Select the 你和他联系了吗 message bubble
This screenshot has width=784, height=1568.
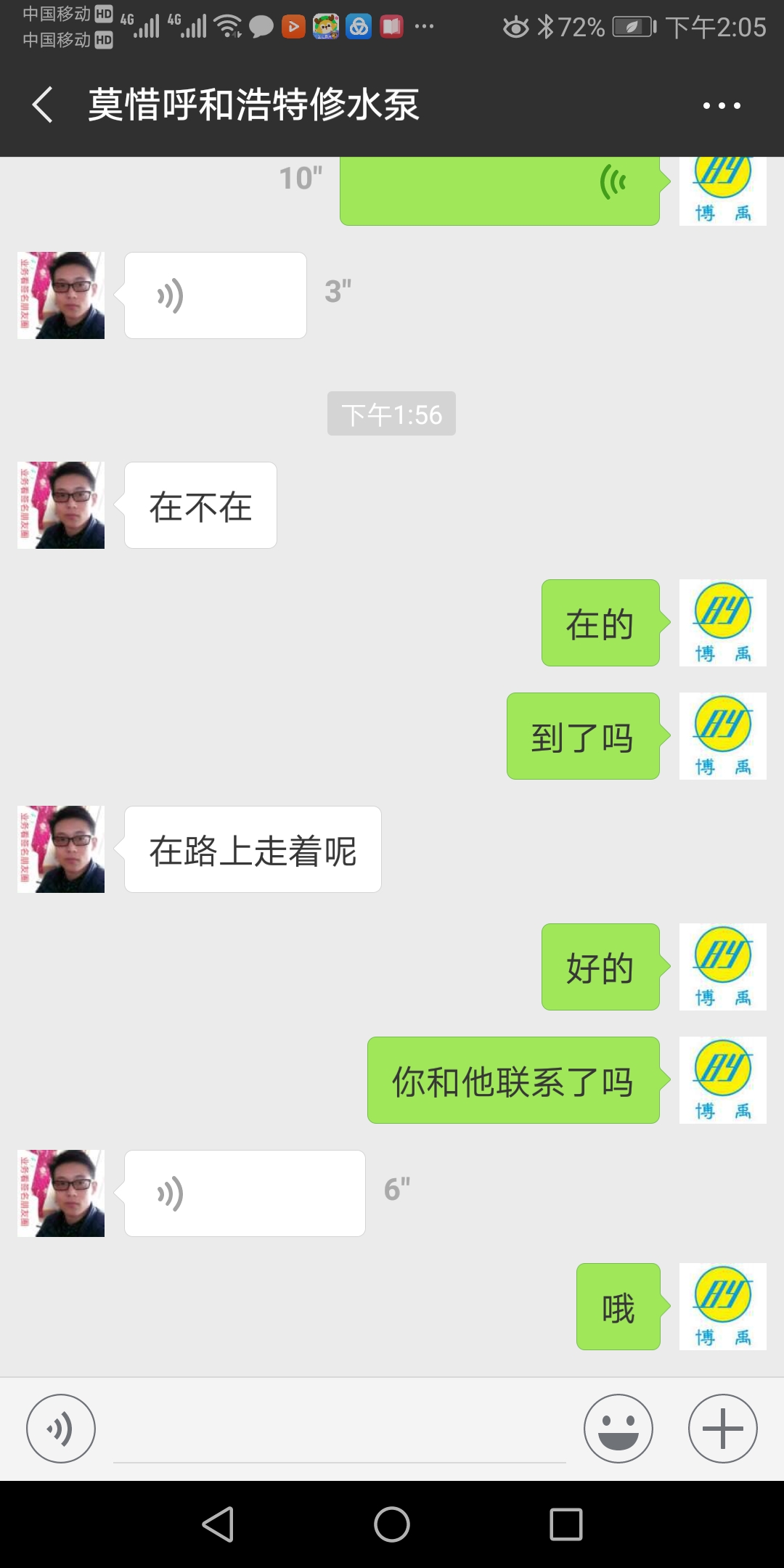point(513,1080)
